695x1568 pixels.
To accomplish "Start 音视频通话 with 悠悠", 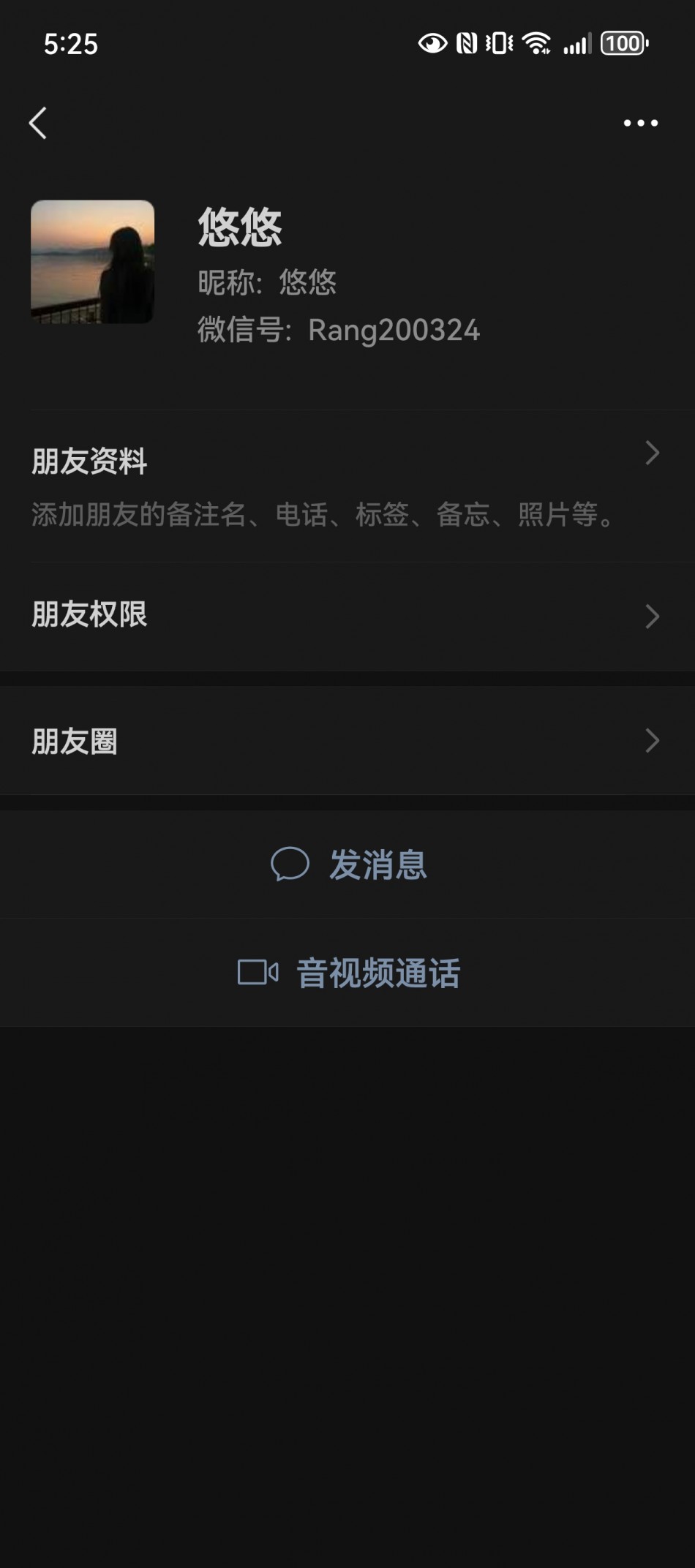I will point(347,973).
